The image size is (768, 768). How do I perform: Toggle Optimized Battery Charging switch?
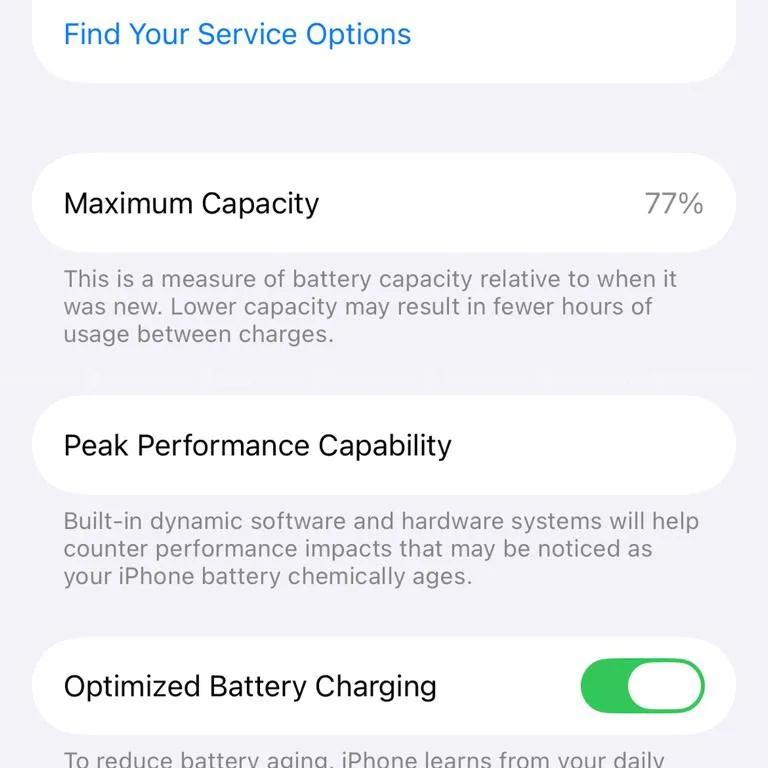[642, 687]
